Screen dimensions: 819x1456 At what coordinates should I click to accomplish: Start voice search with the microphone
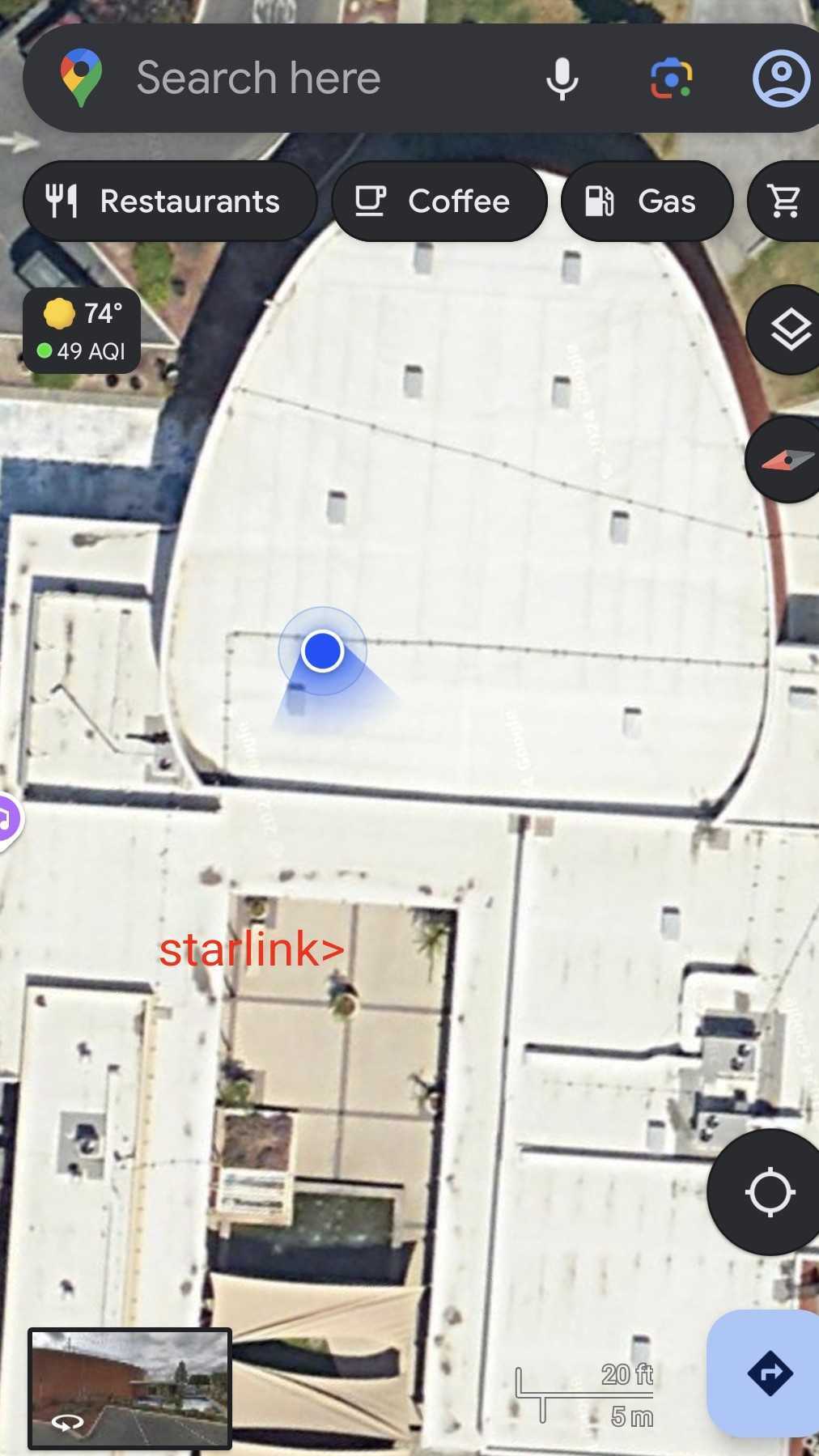[562, 79]
